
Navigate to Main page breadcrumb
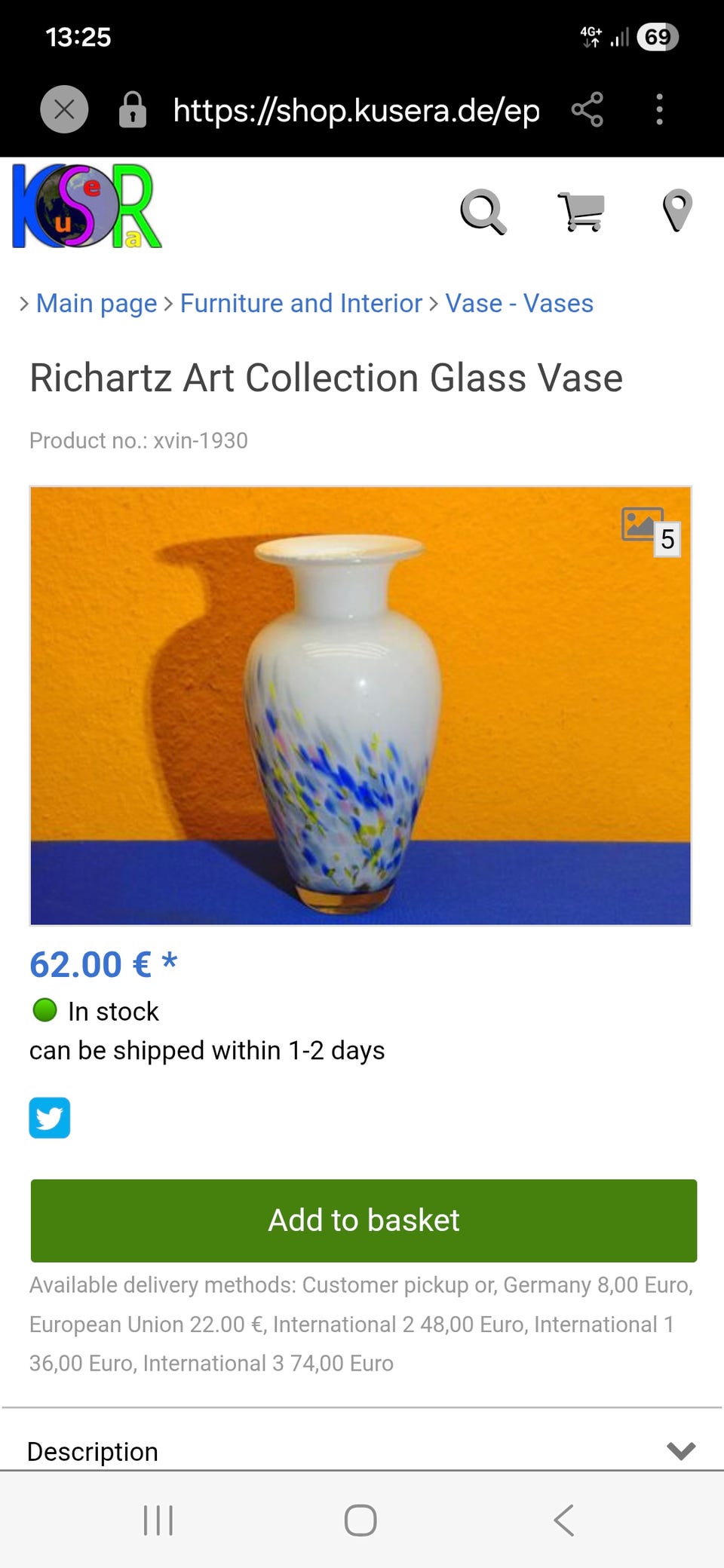95,303
